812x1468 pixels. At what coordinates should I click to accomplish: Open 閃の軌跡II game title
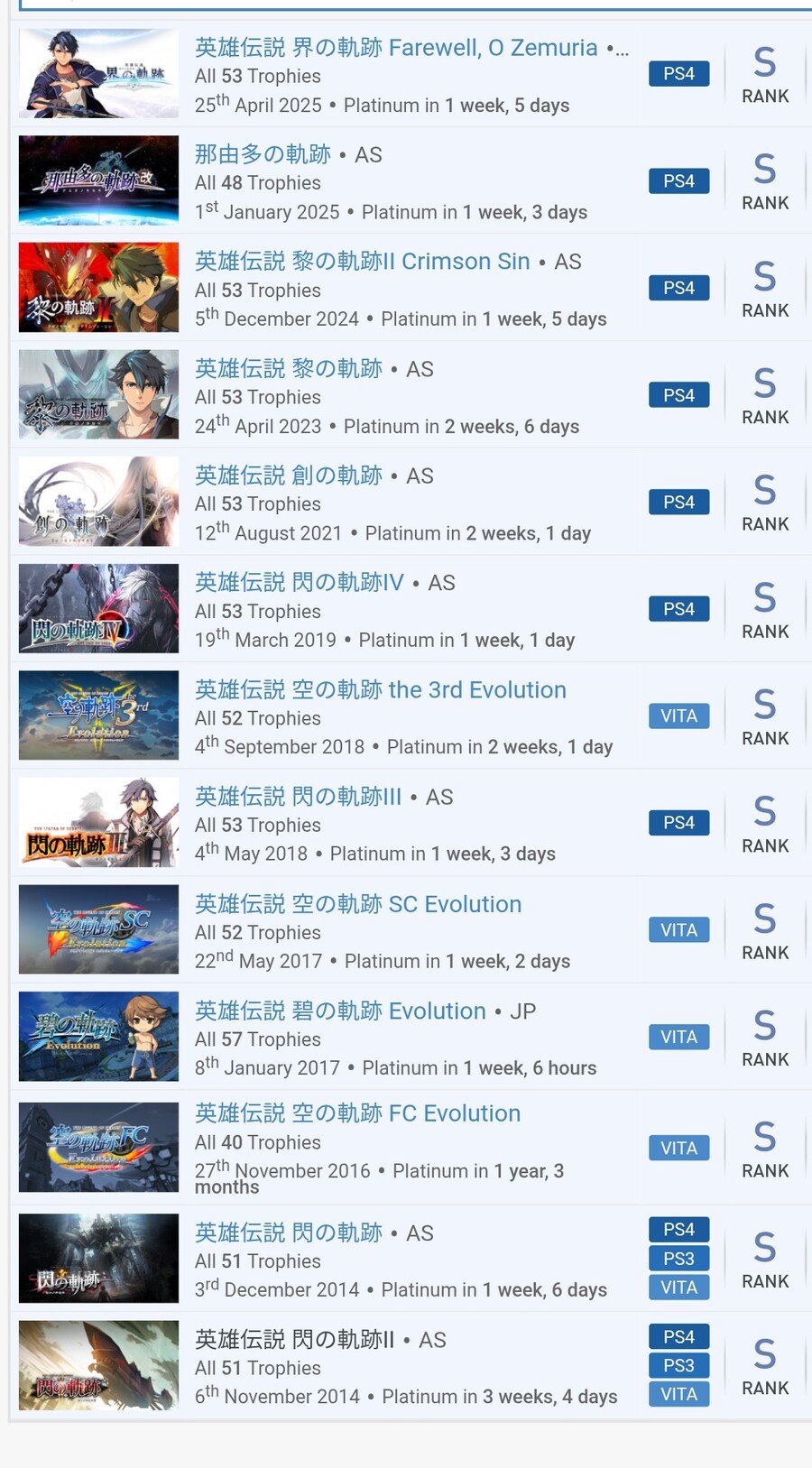pyautogui.click(x=294, y=1340)
